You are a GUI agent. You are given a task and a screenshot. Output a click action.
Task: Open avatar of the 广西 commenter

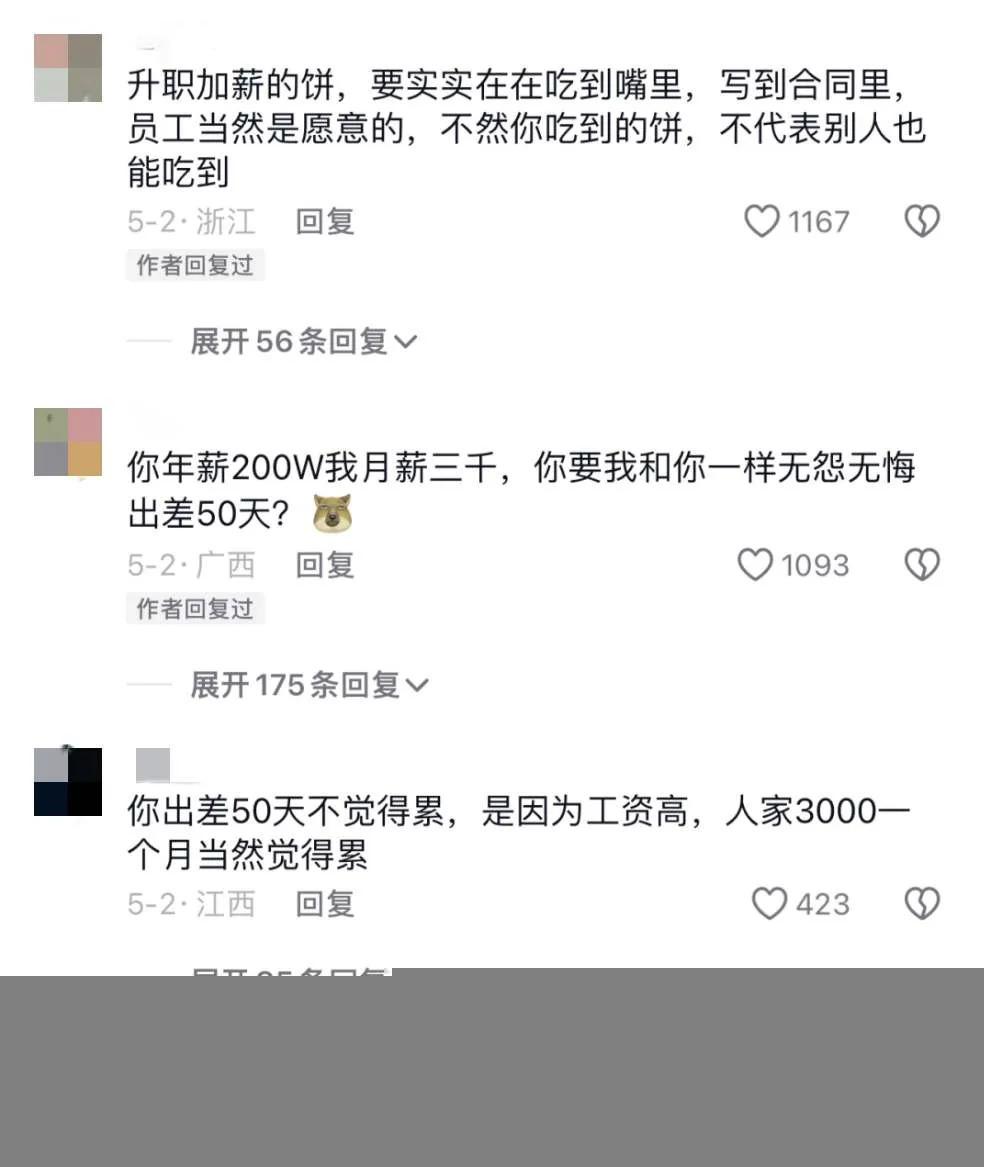68,442
